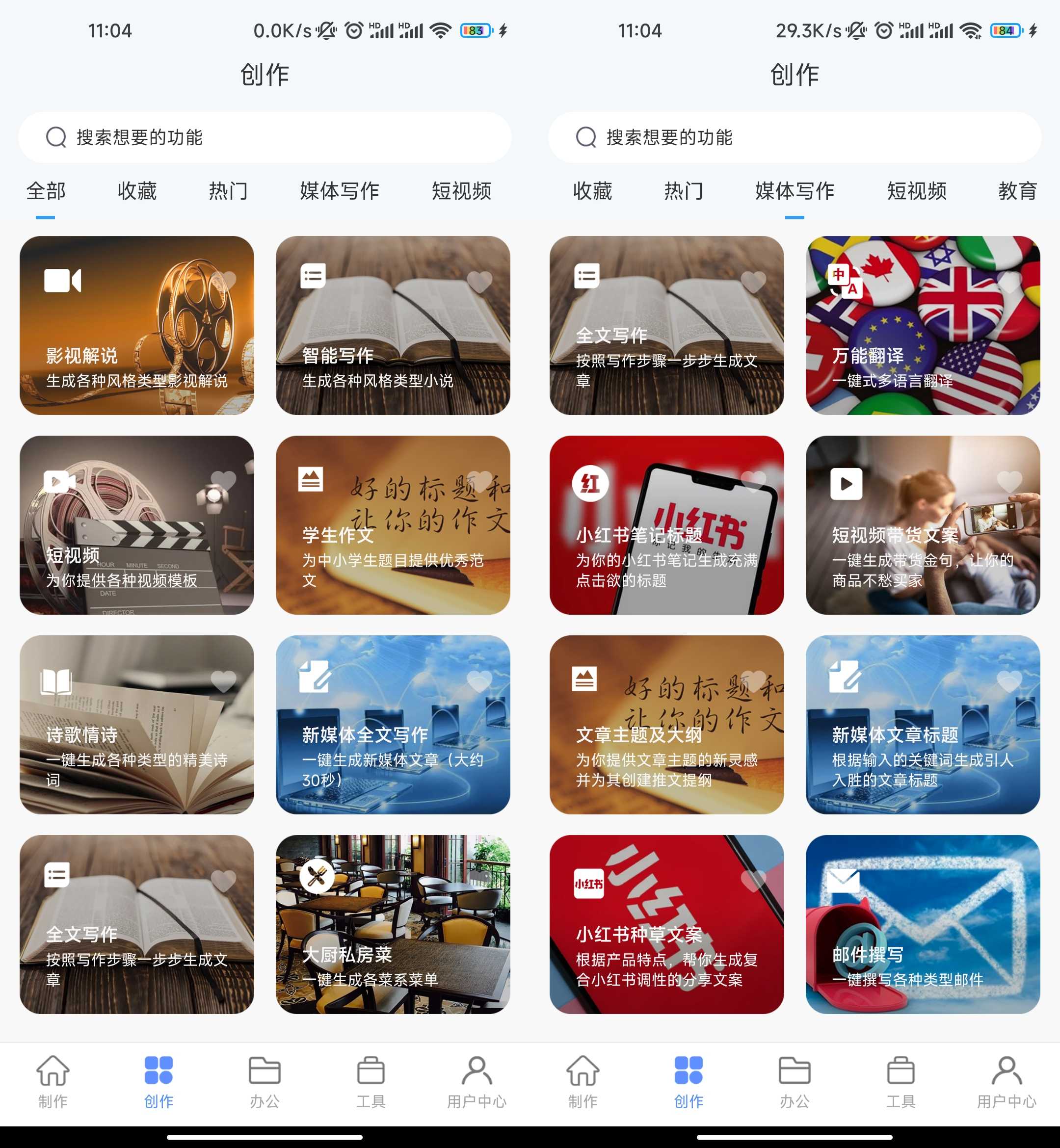The width and height of the screenshot is (1060, 1148).
Task: Open the 小红书种草文案 card
Action: 666,924
